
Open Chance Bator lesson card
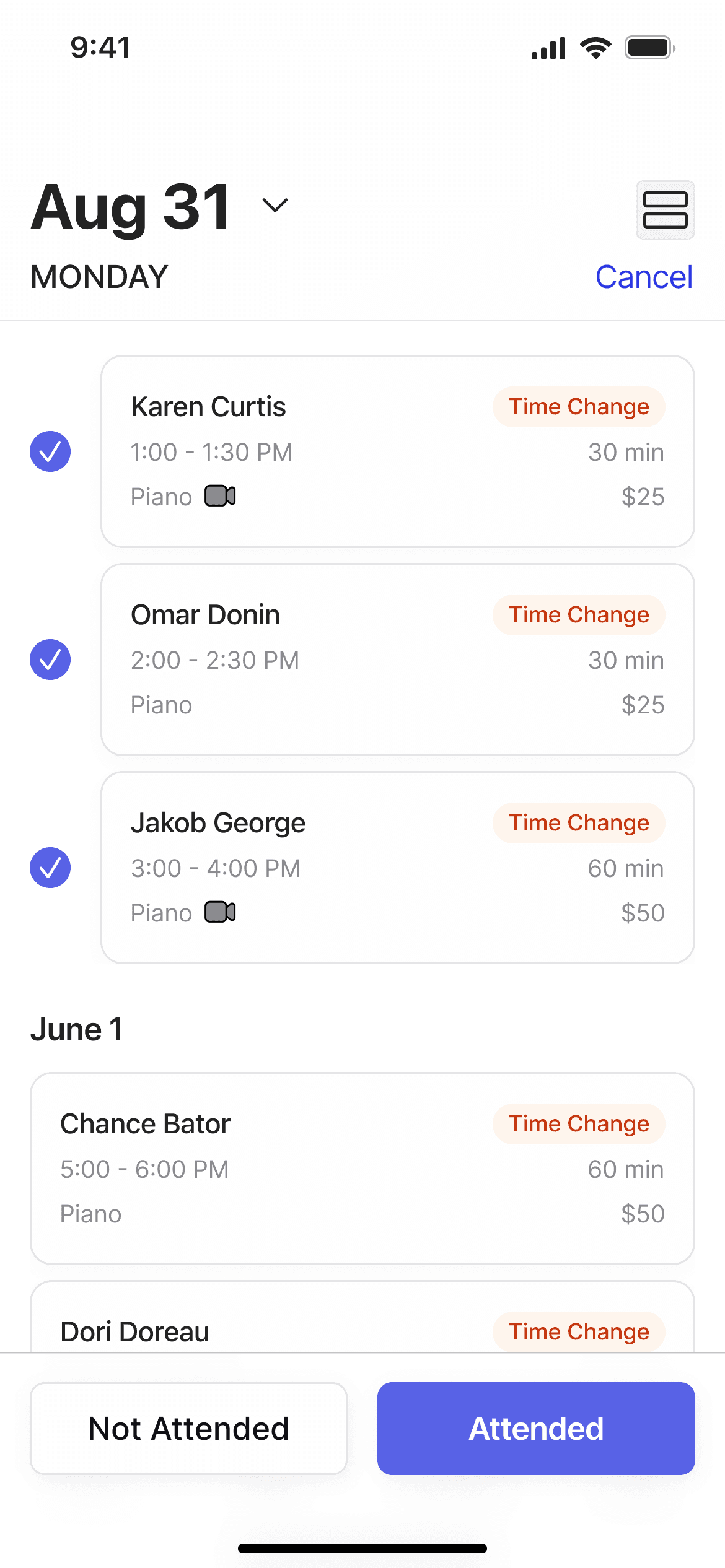tap(362, 1169)
